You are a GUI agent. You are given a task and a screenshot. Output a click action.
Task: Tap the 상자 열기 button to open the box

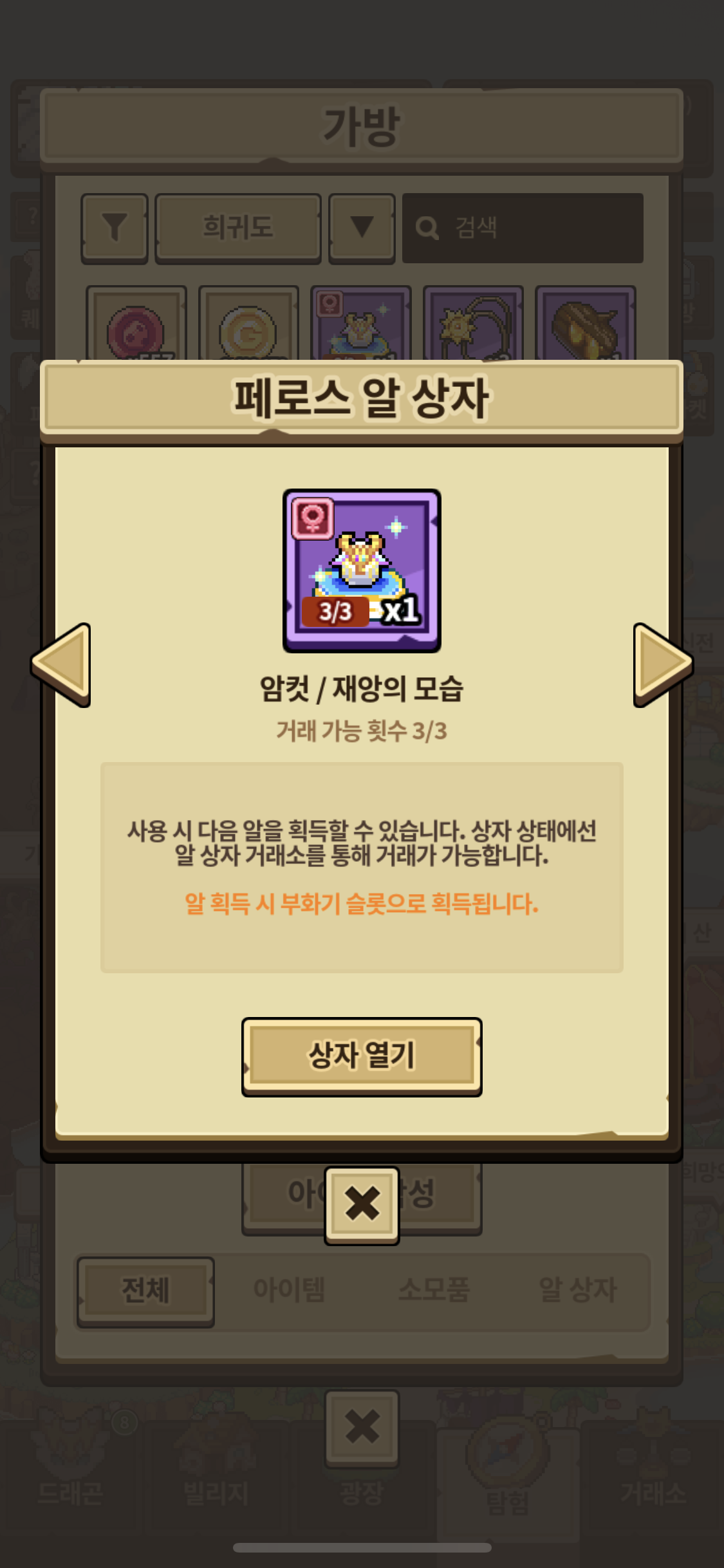pos(362,1056)
